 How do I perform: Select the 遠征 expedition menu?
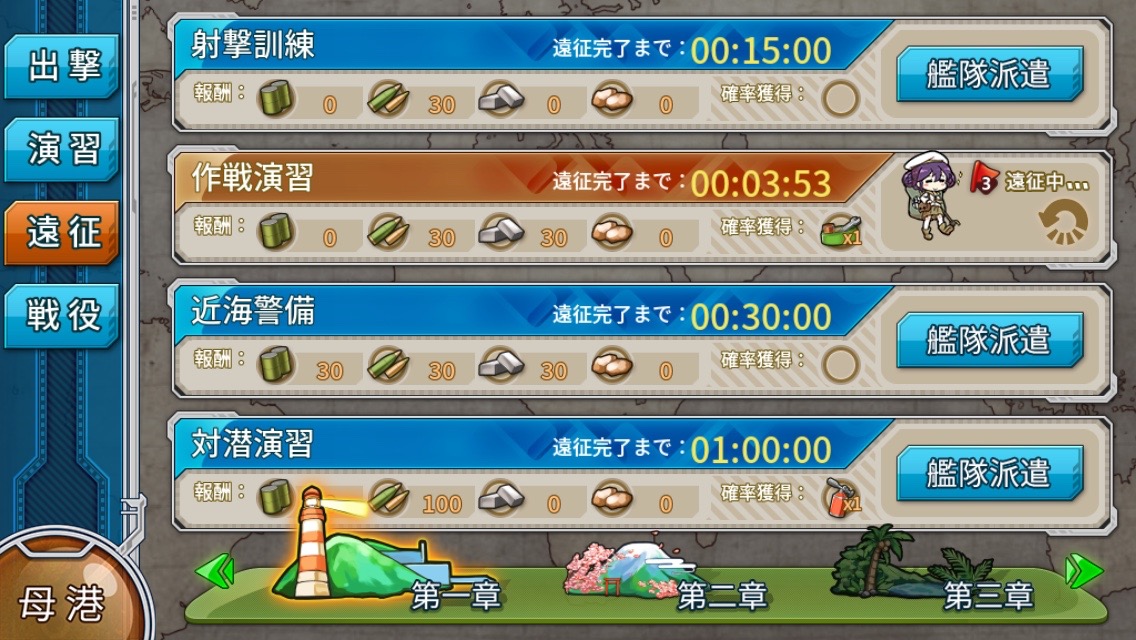(x=62, y=233)
